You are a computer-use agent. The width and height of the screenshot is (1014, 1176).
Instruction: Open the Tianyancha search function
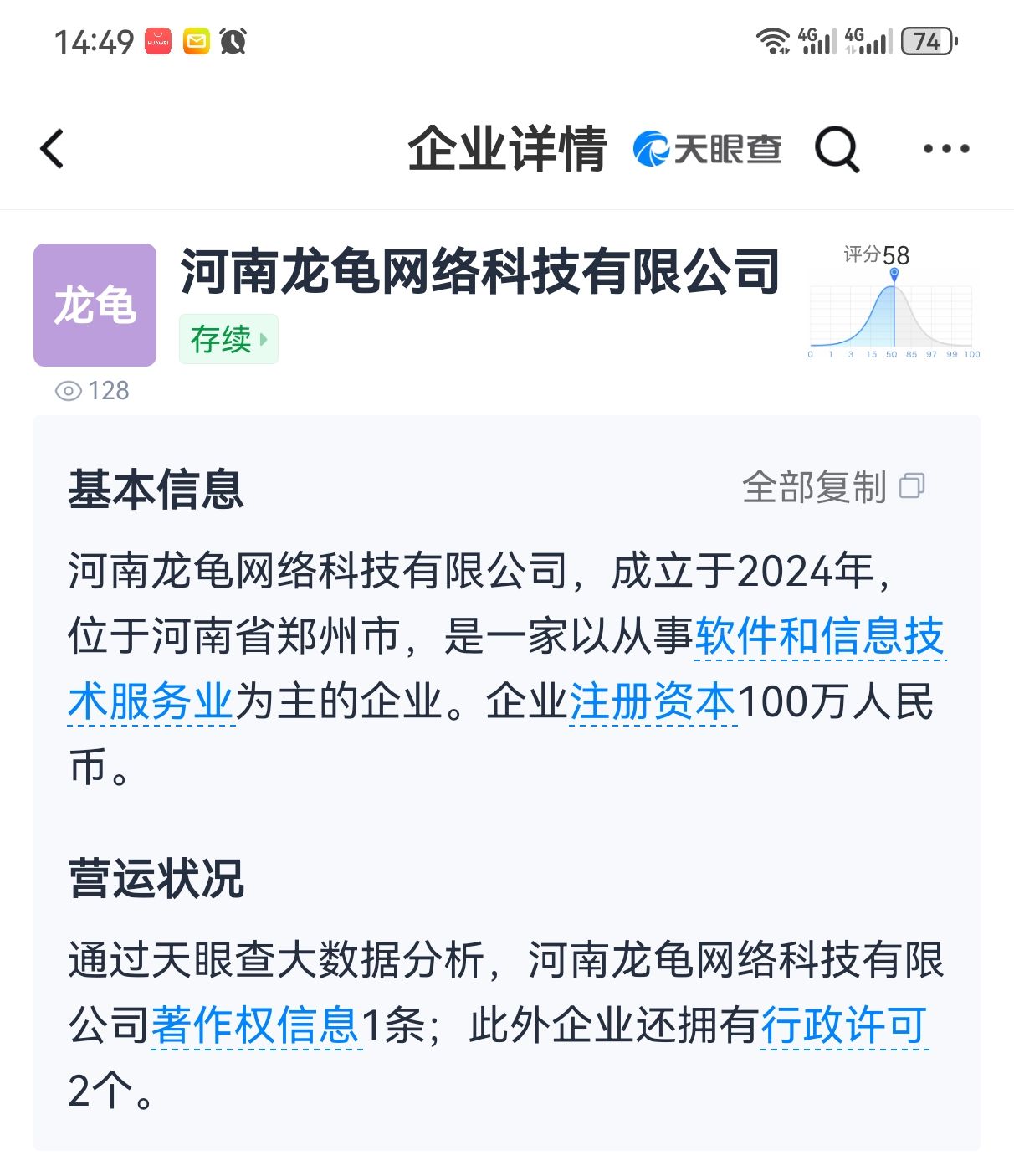836,150
